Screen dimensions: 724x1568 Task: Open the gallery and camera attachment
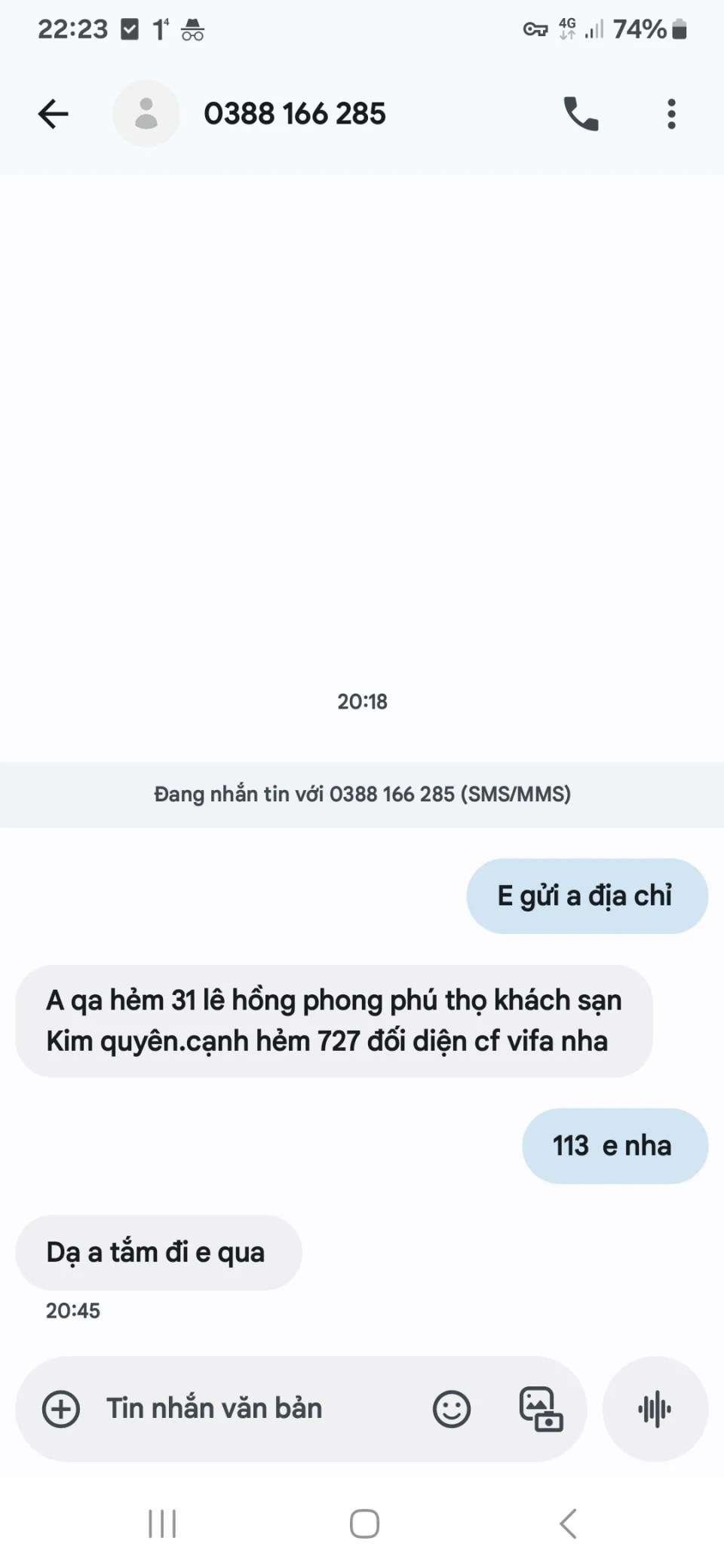(541, 1409)
